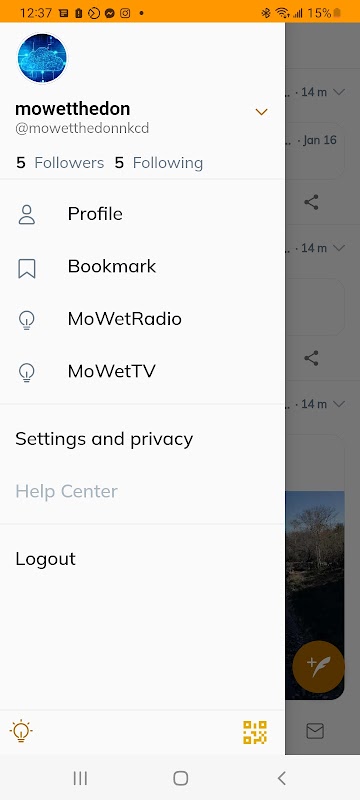Screen dimensions: 360x800
Task: View the Followers list
Action: pos(60,163)
